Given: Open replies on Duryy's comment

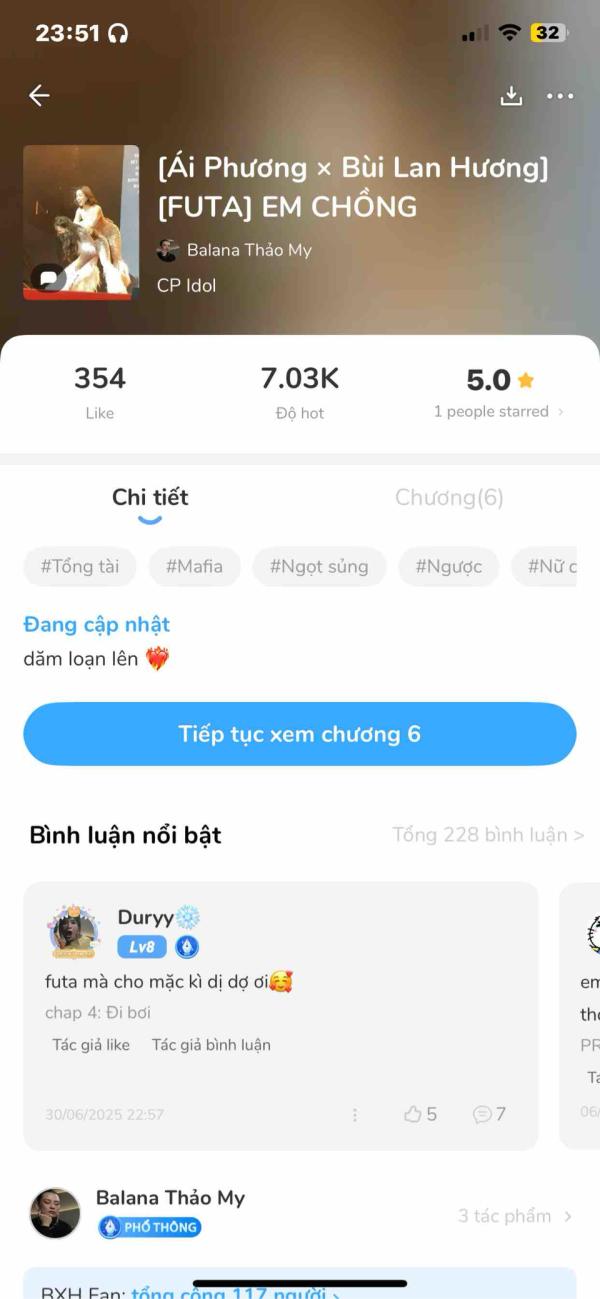Looking at the screenshot, I should point(489,1114).
